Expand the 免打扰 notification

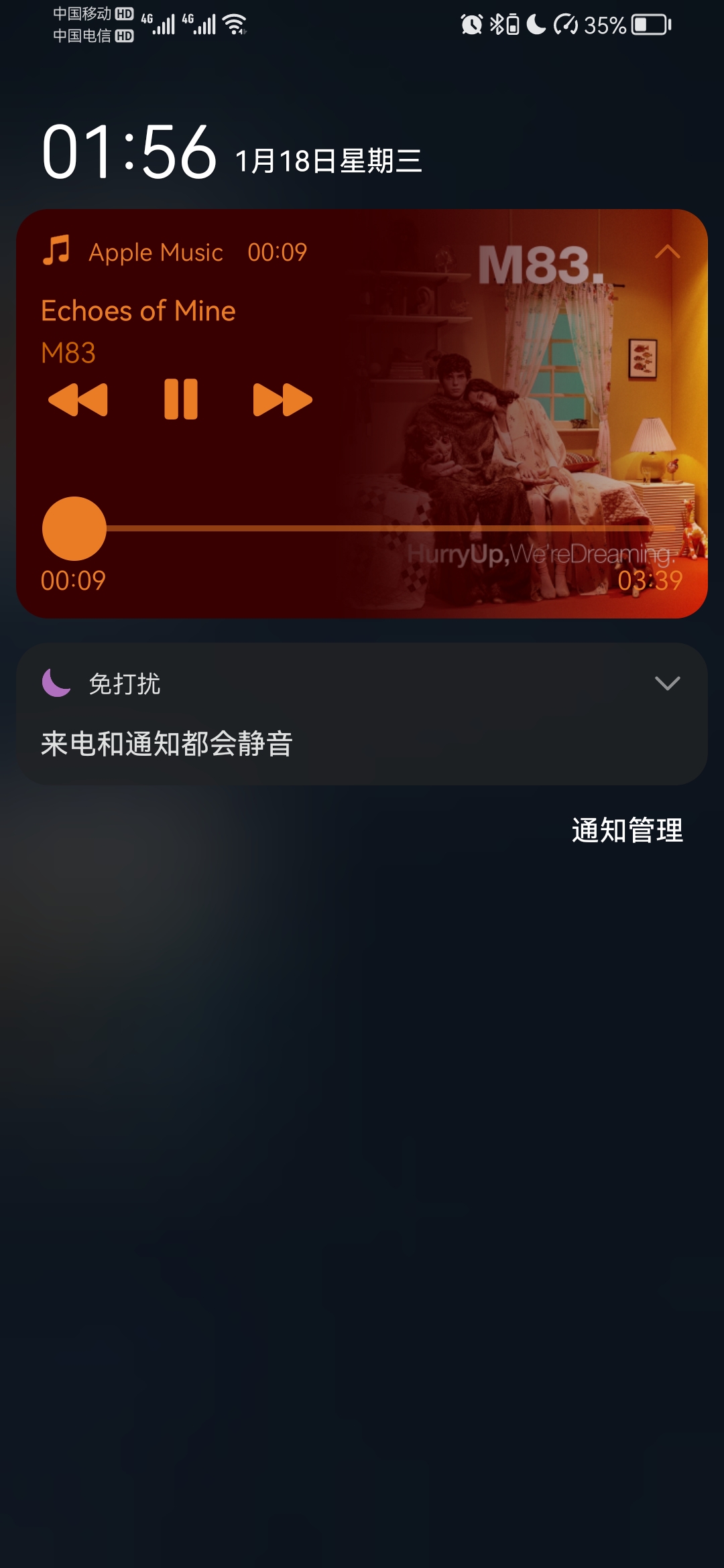[667, 683]
